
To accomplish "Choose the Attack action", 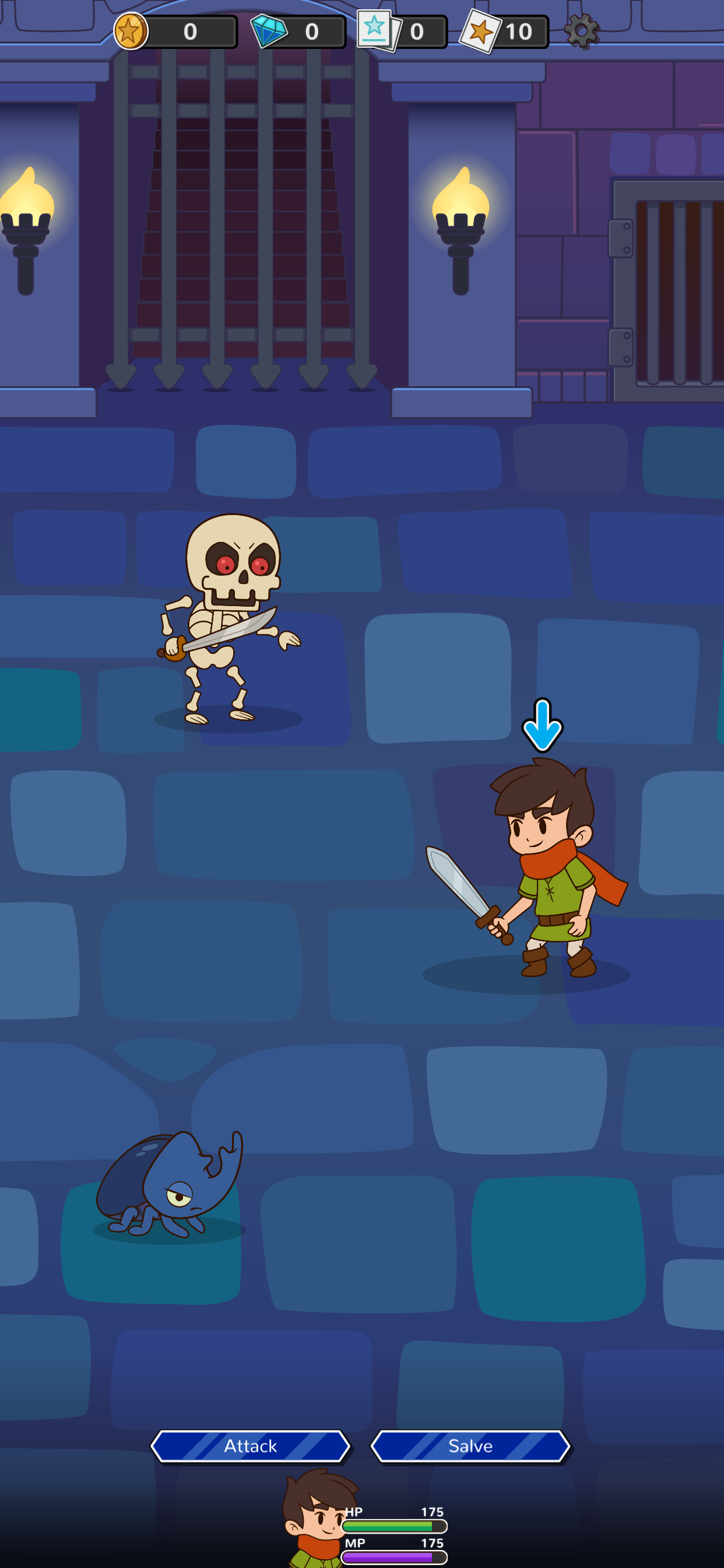I will point(250,1445).
